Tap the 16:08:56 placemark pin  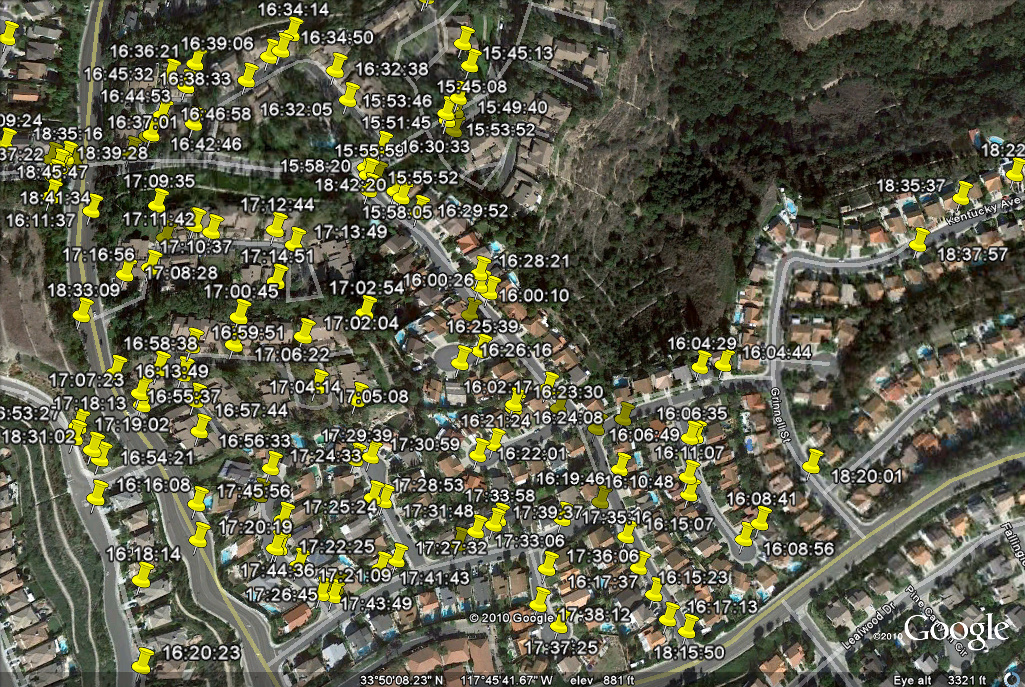(x=747, y=534)
